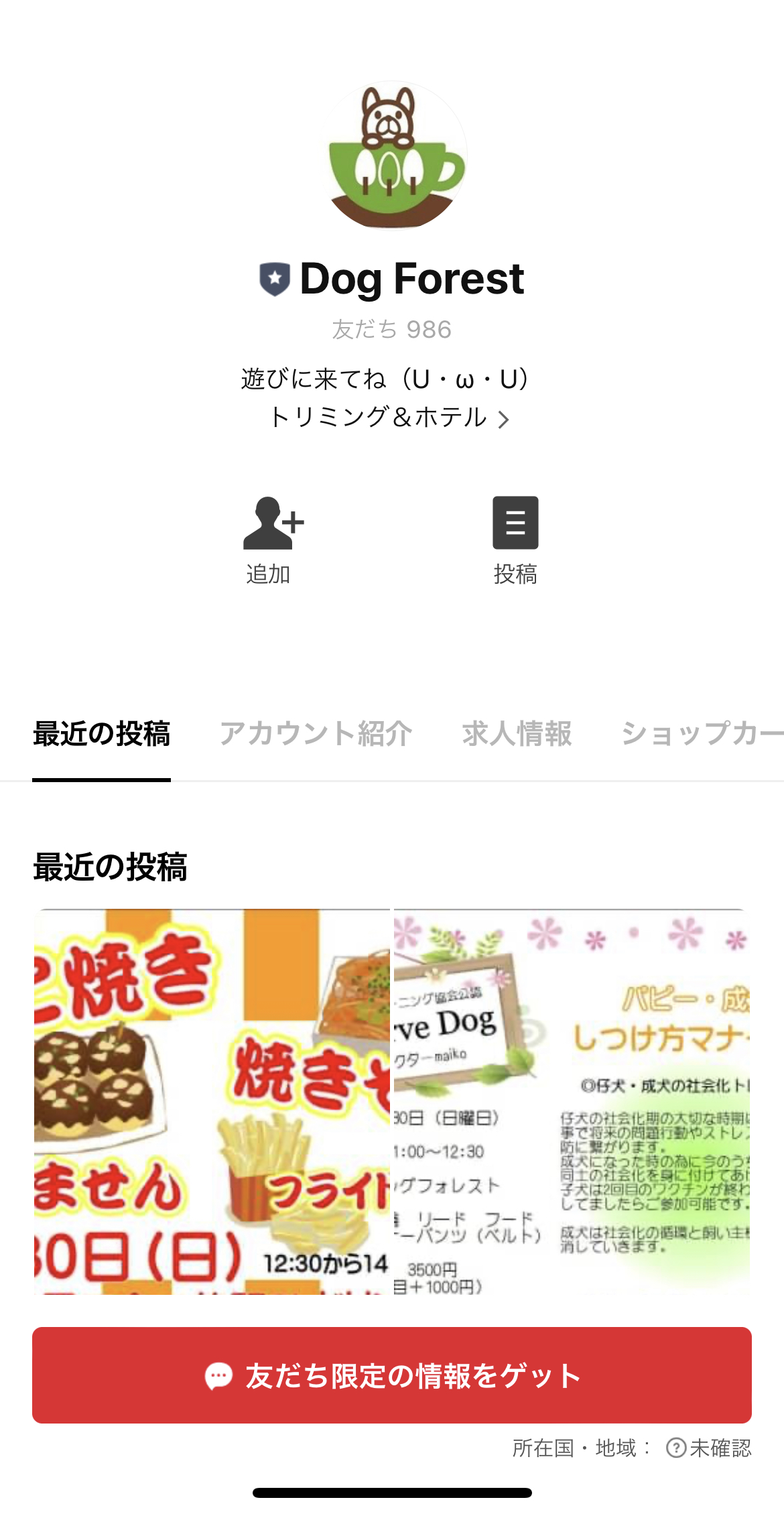The image size is (784, 1514).
Task: View the Dog Forest profile picture
Action: [392, 155]
